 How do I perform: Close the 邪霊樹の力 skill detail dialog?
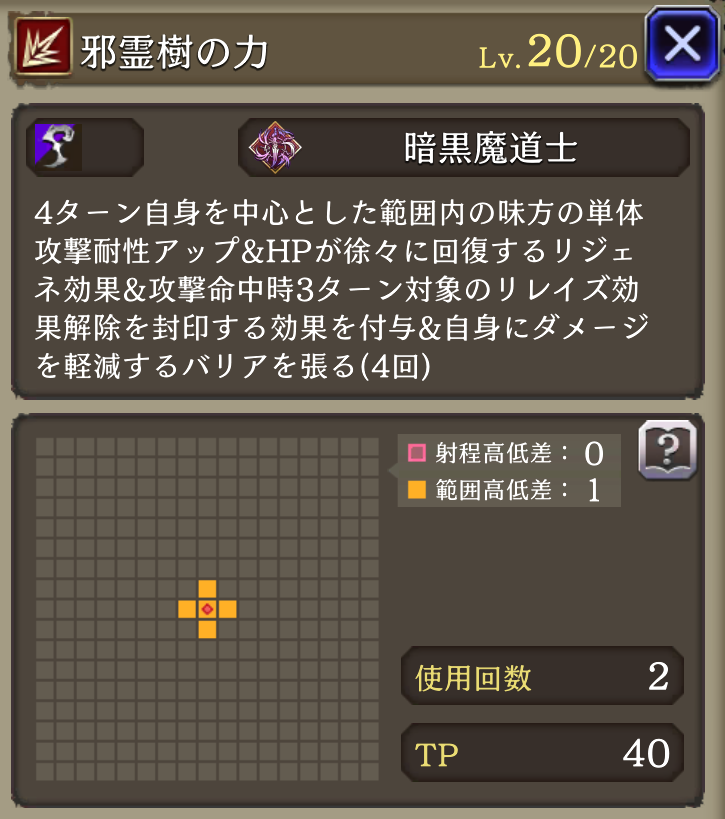[684, 45]
